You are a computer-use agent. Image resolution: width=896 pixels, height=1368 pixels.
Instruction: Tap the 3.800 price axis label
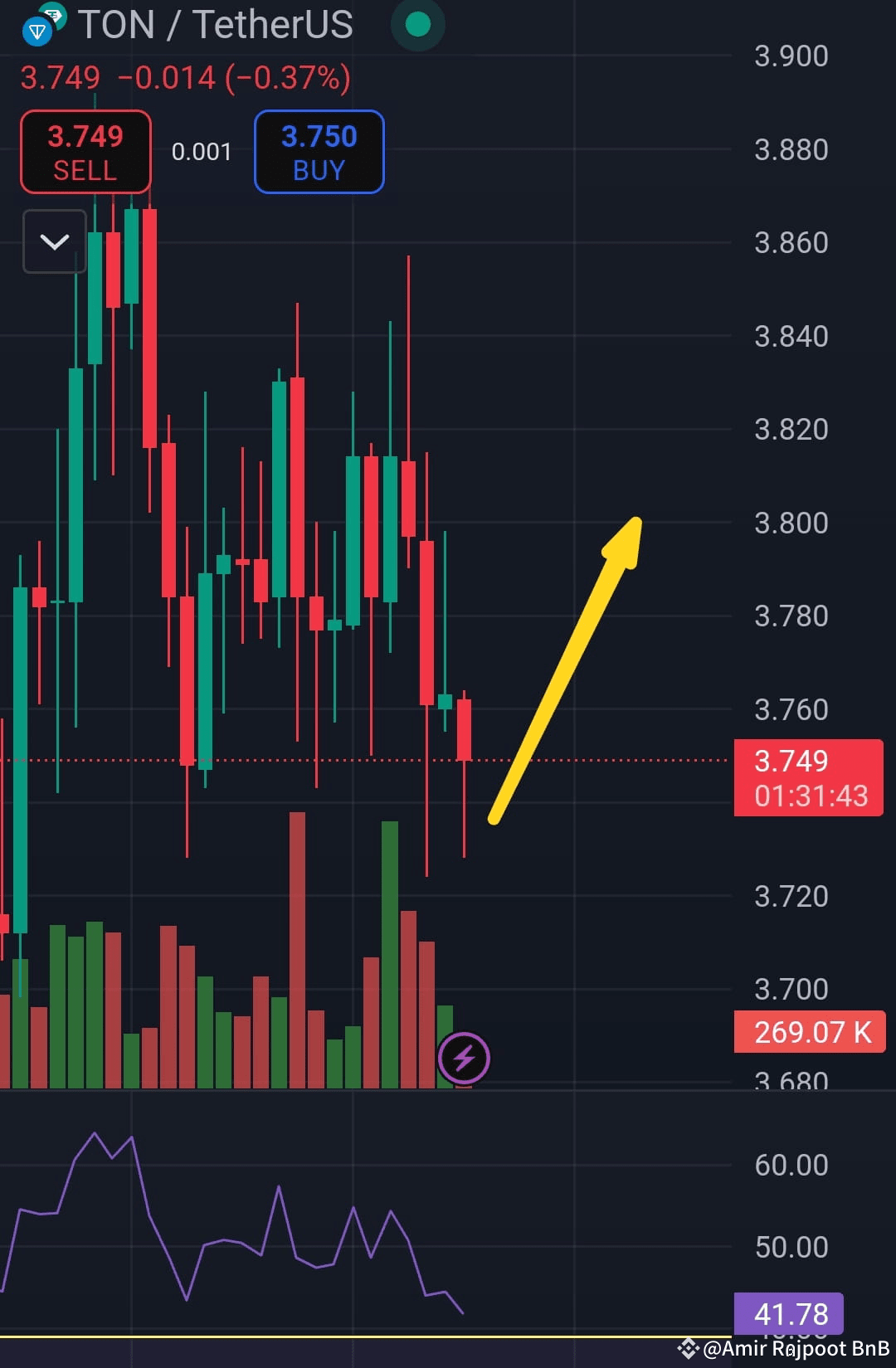click(x=789, y=523)
